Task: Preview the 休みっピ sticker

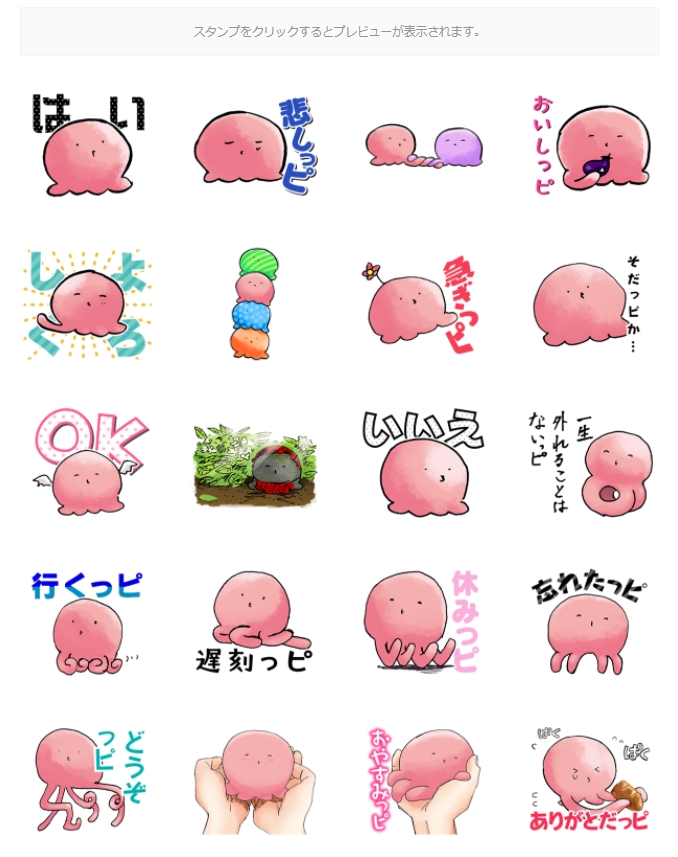Action: click(423, 622)
